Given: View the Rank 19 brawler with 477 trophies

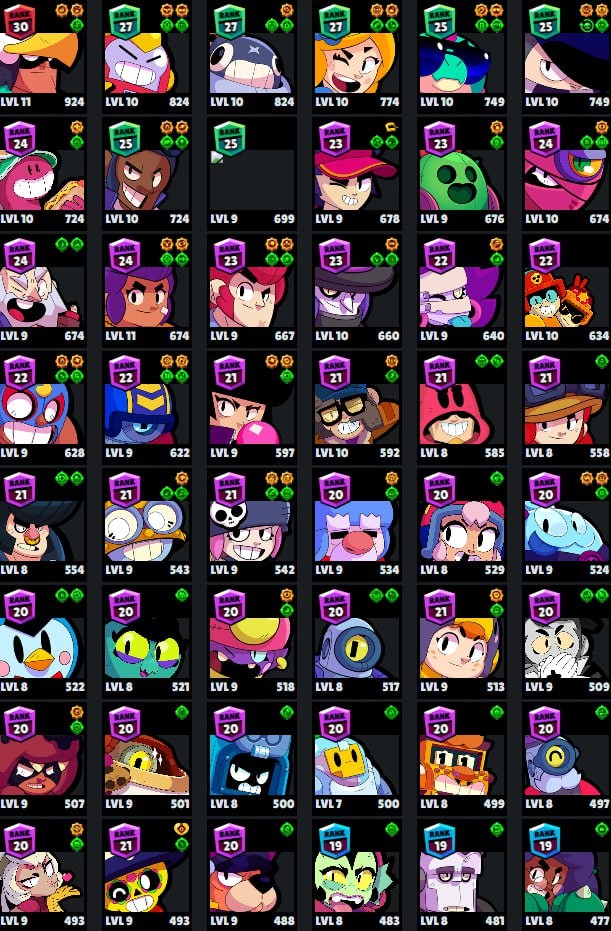Looking at the screenshot, I should coord(567,875).
